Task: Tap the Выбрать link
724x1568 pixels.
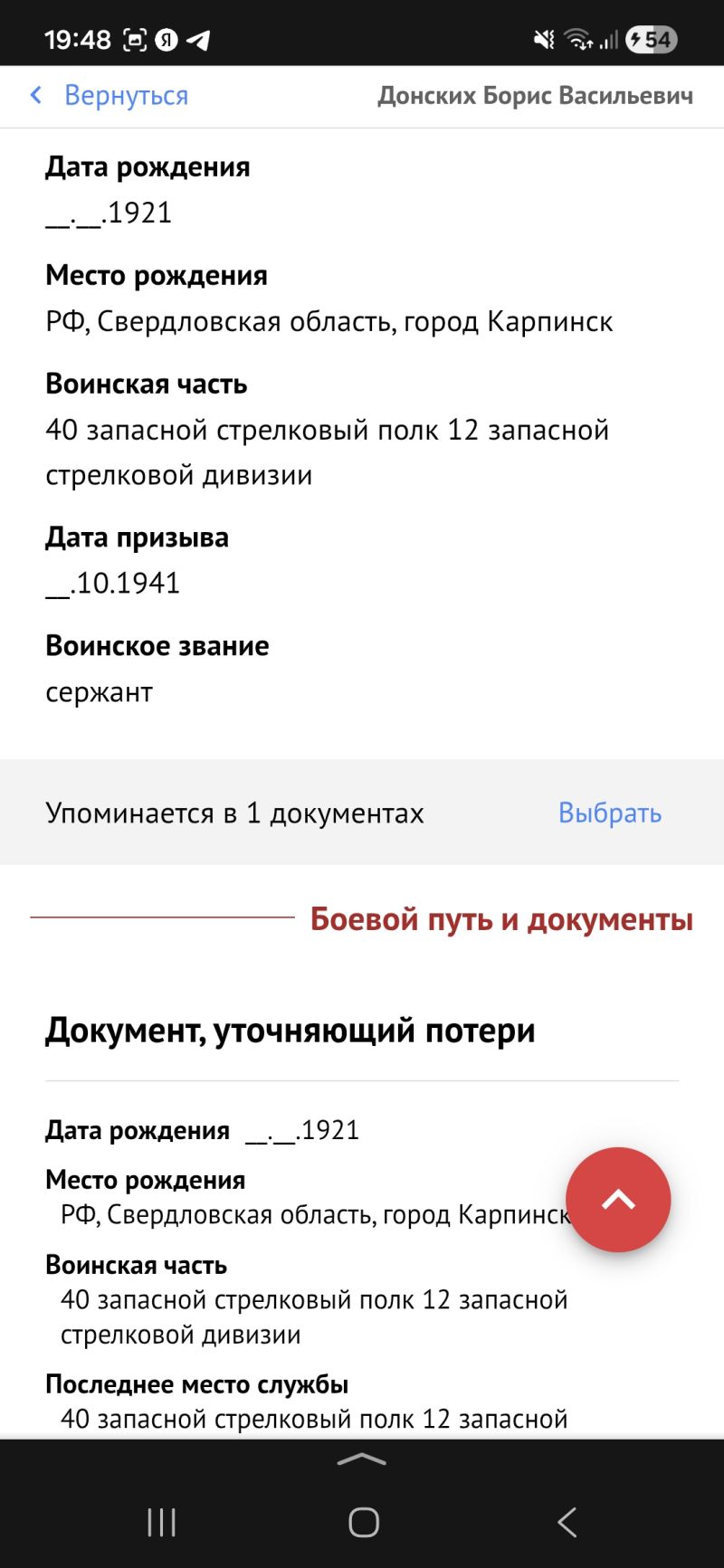Action: click(x=609, y=813)
